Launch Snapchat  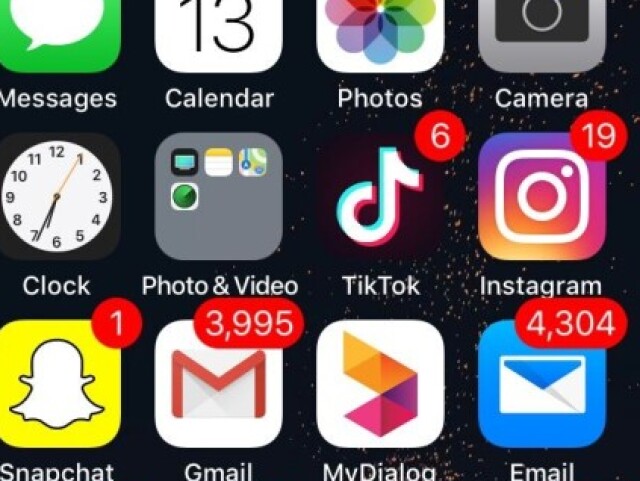57,385
